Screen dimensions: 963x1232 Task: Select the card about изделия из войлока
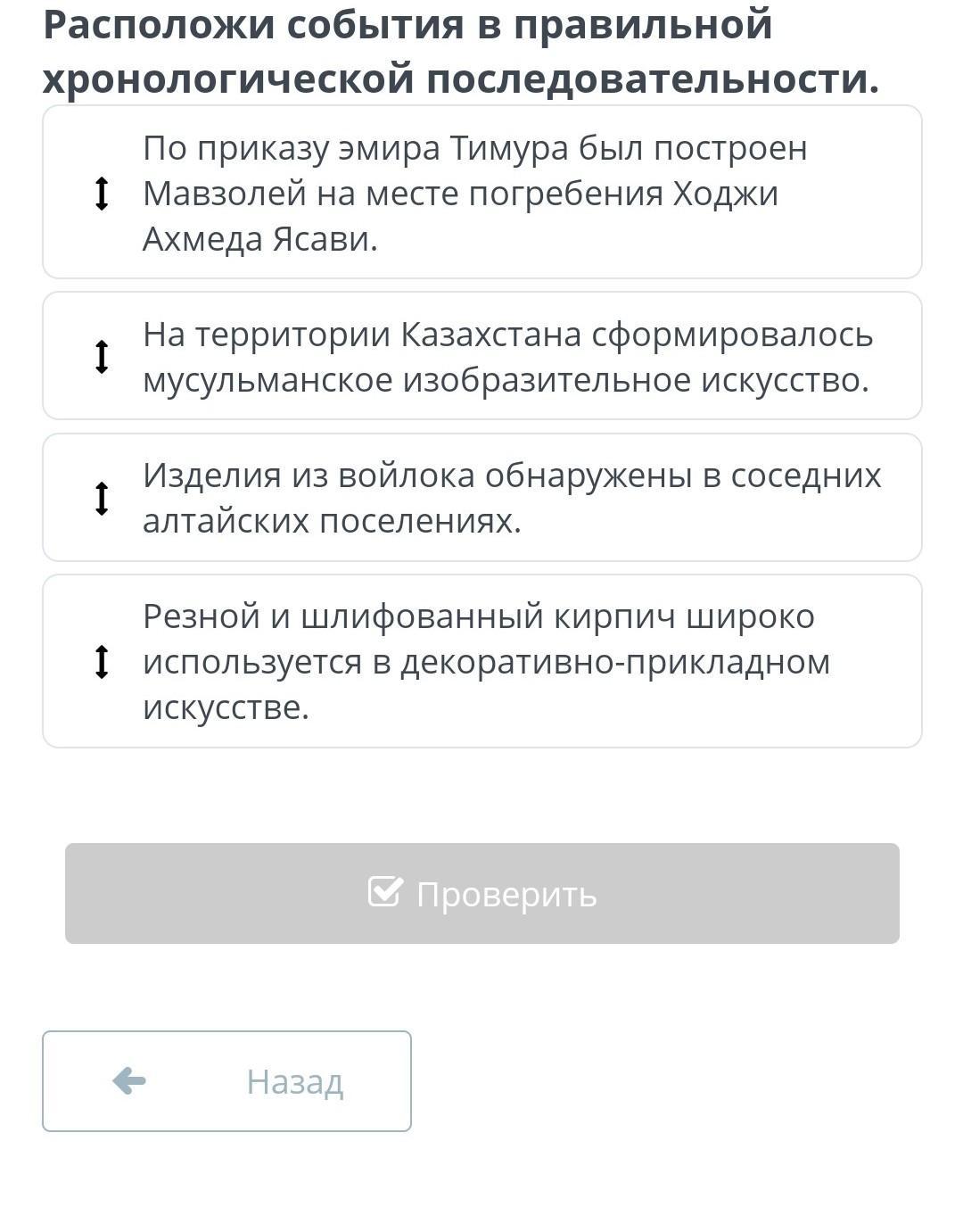481,497
